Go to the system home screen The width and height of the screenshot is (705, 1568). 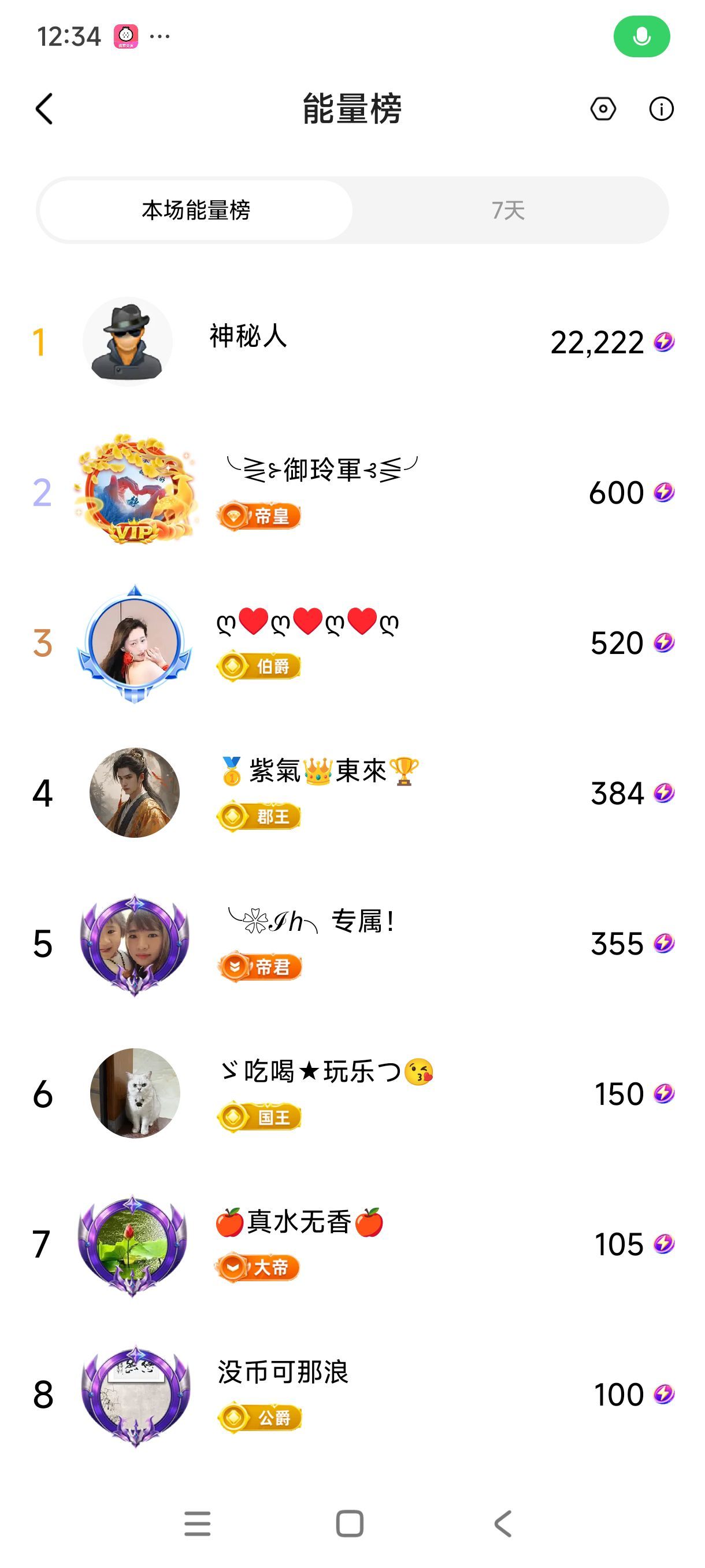[350, 1523]
